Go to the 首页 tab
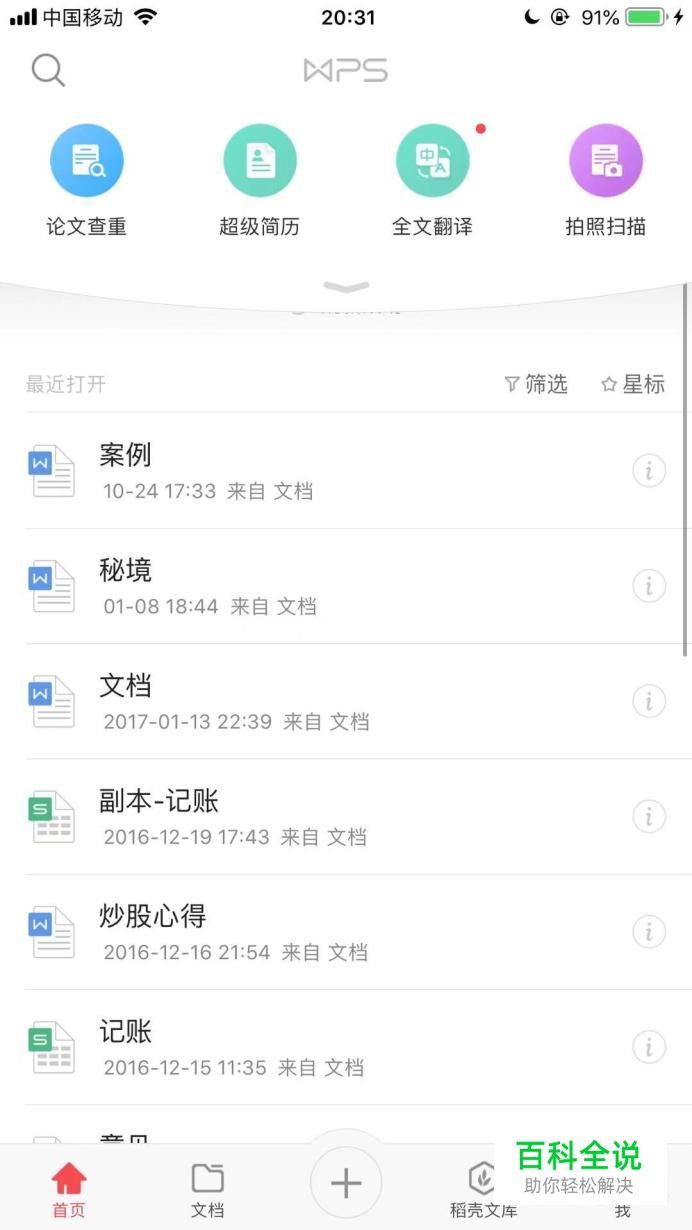The image size is (692, 1230). [69, 1190]
